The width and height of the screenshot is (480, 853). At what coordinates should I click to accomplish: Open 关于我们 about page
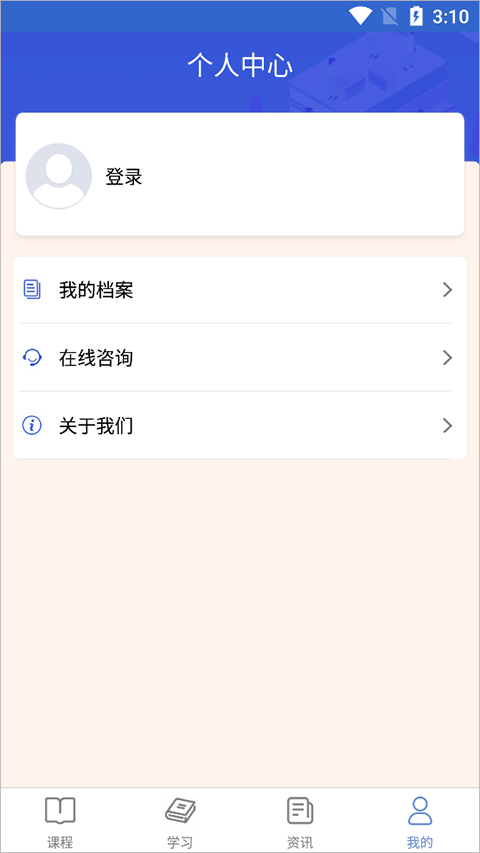(239, 425)
